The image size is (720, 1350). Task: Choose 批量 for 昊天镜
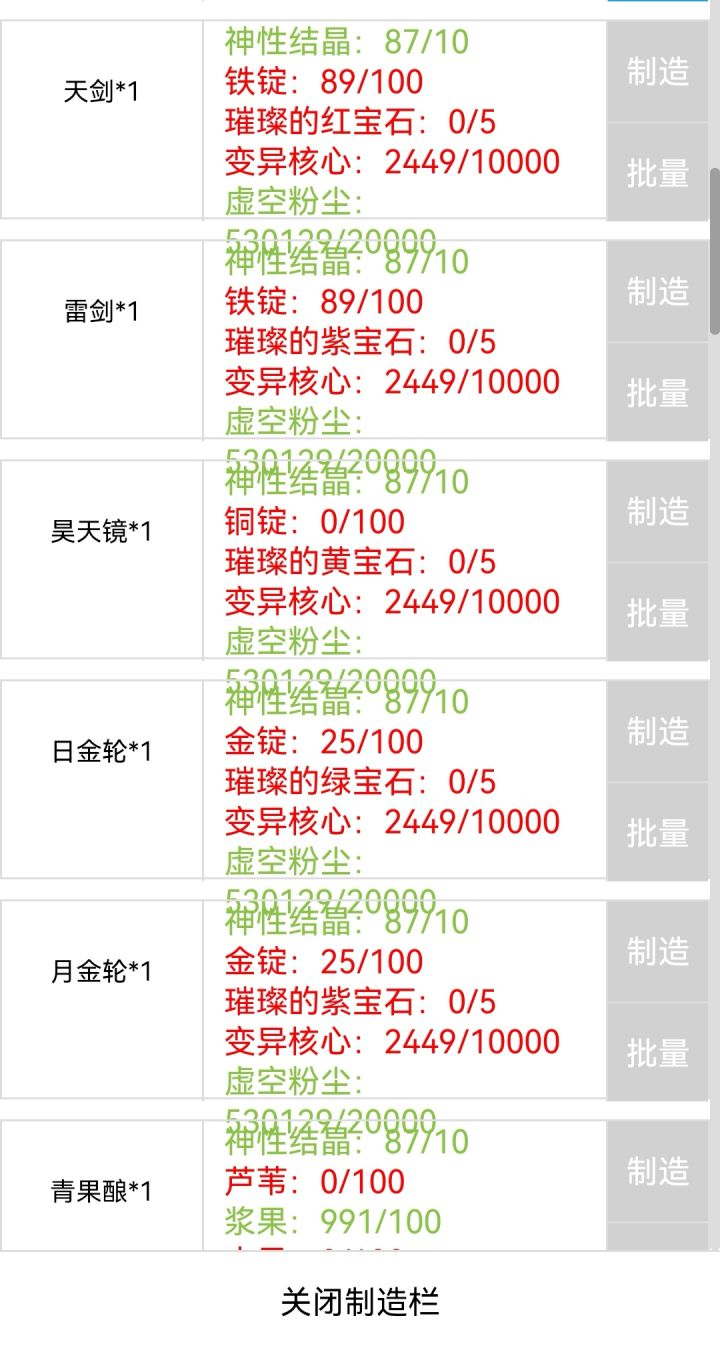pos(657,613)
